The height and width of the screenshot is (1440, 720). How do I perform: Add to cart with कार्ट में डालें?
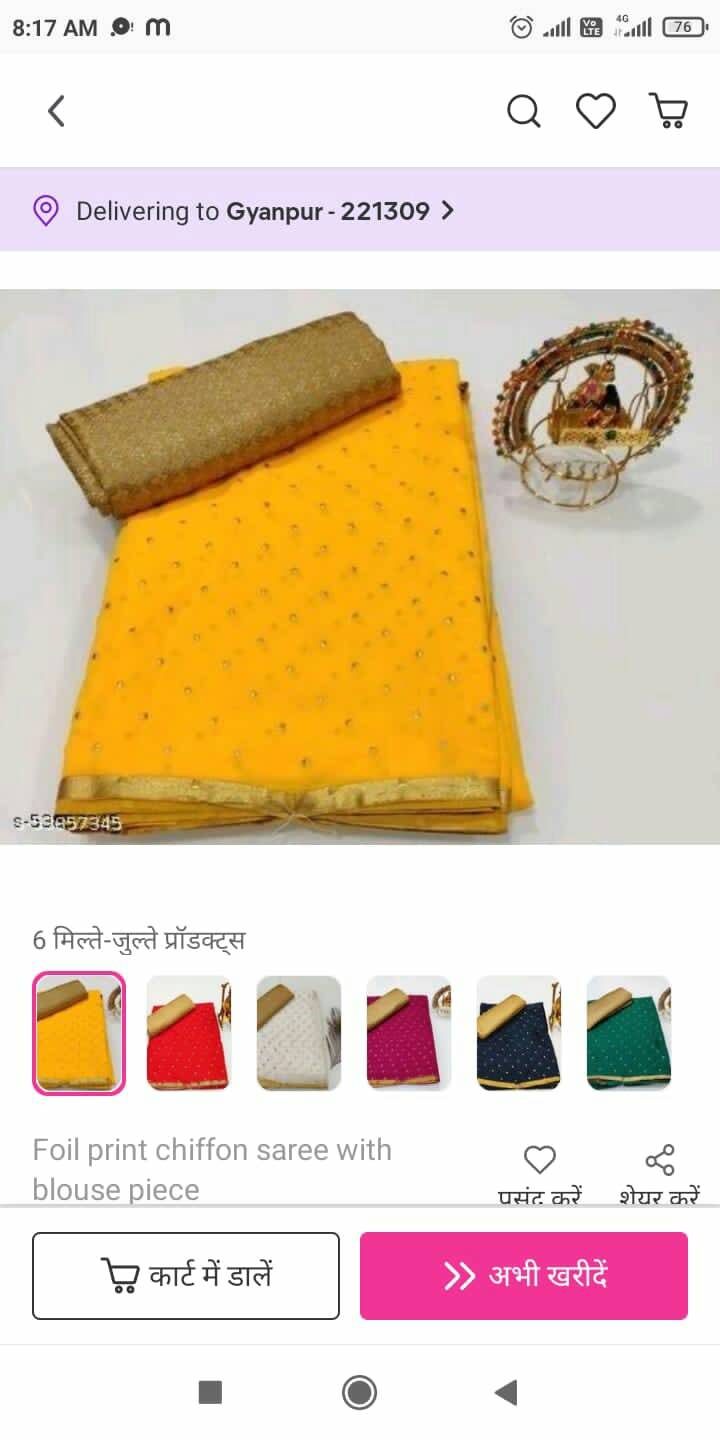tap(186, 1276)
